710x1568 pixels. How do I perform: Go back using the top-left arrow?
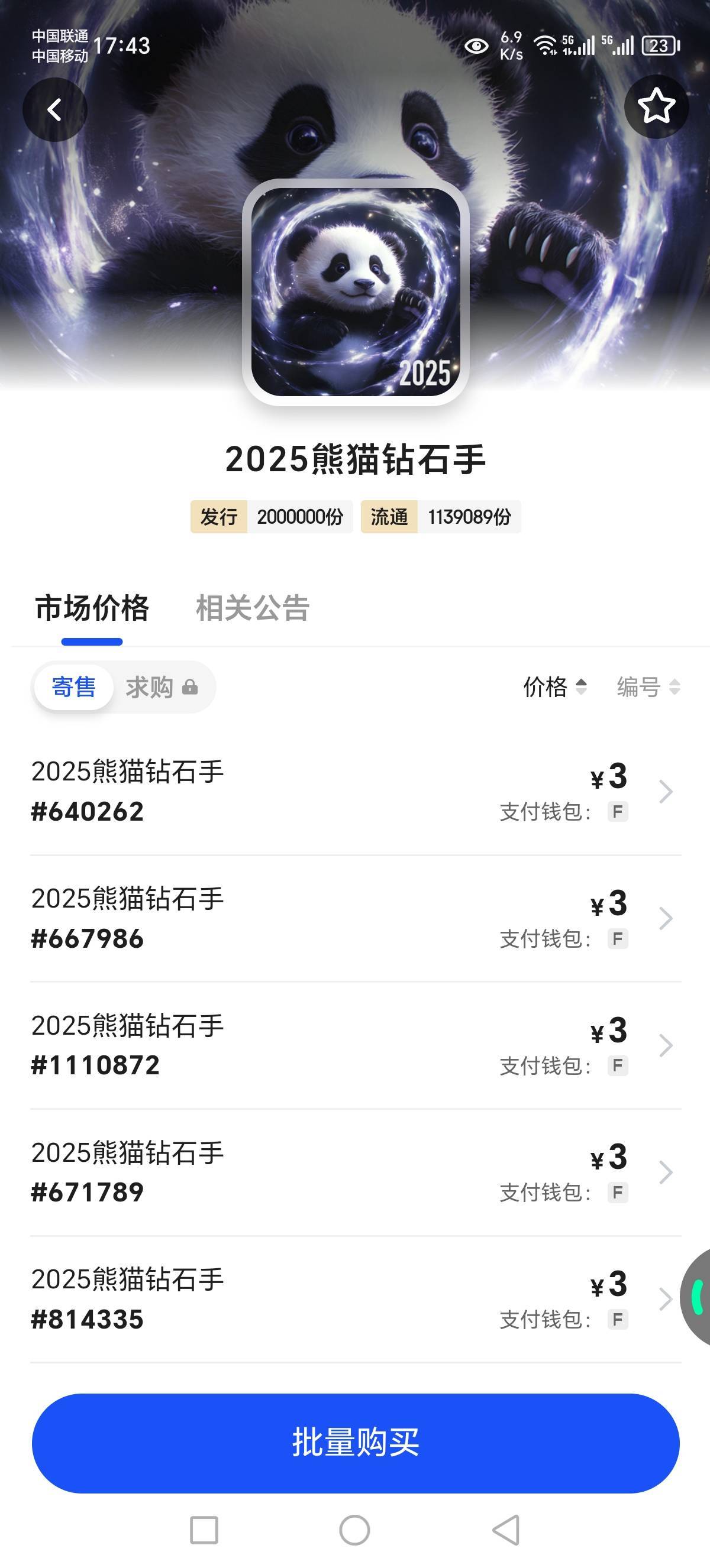click(55, 109)
